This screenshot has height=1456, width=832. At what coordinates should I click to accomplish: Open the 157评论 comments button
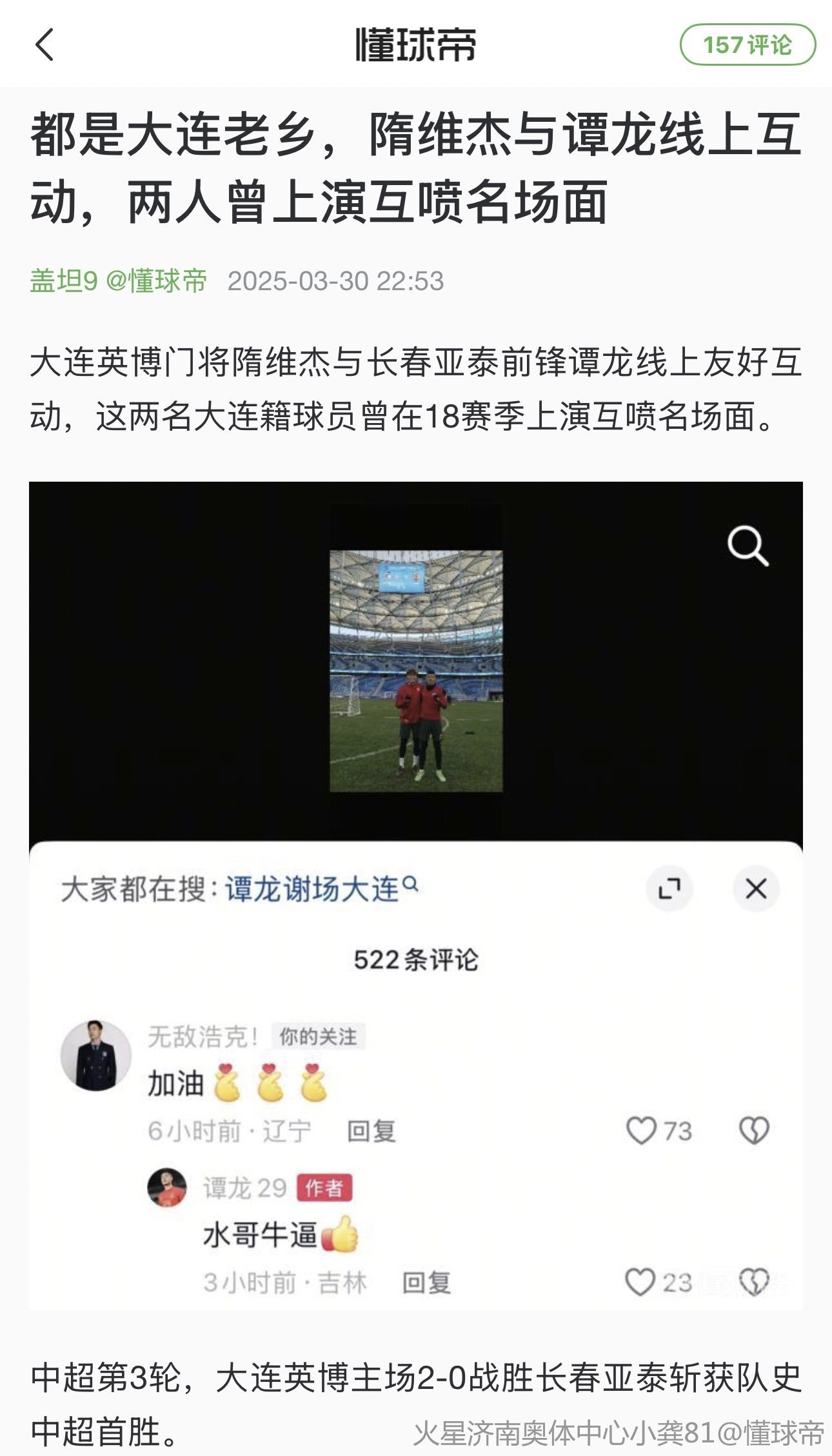click(x=748, y=45)
